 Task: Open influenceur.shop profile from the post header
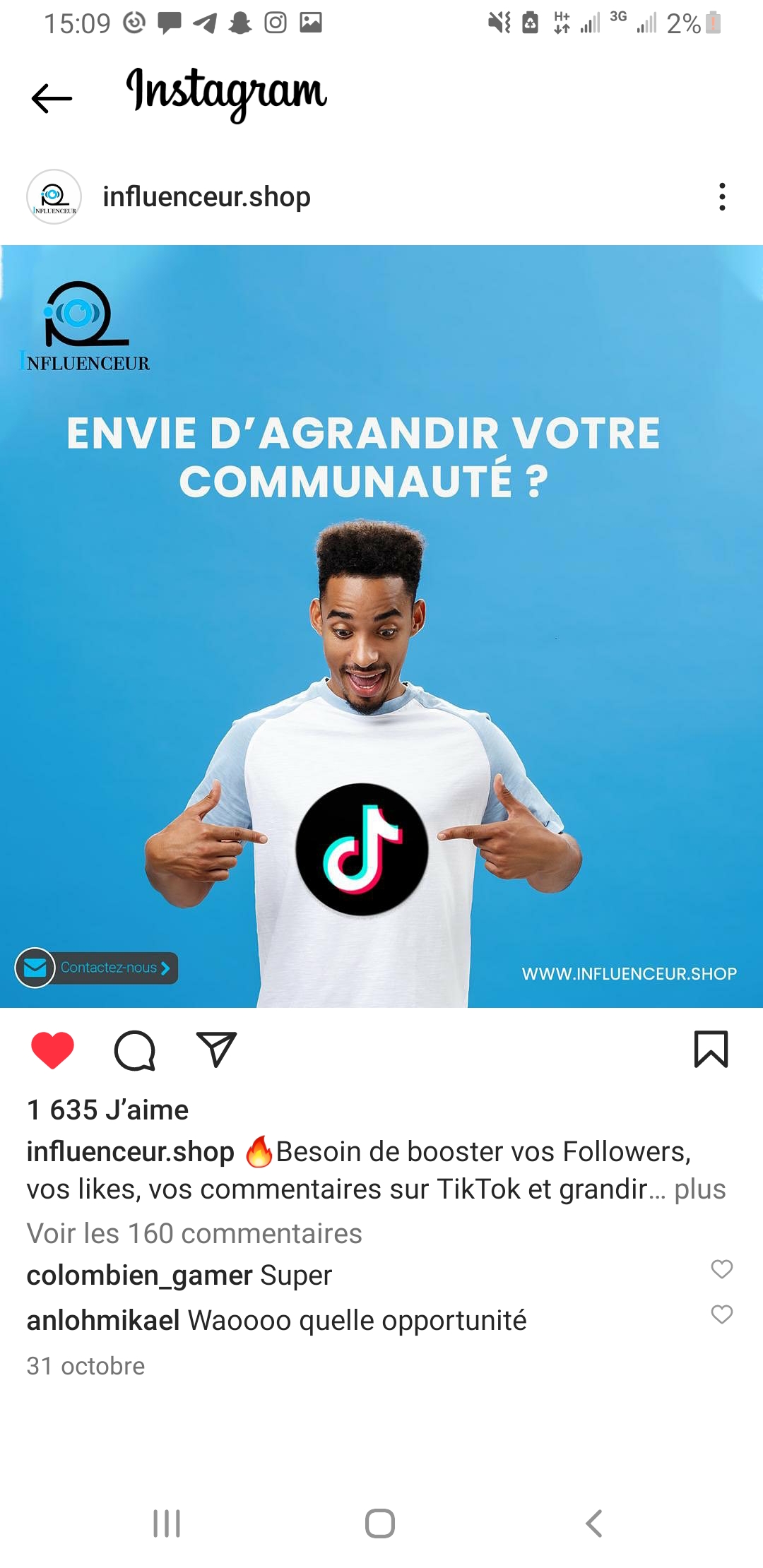coord(206,197)
